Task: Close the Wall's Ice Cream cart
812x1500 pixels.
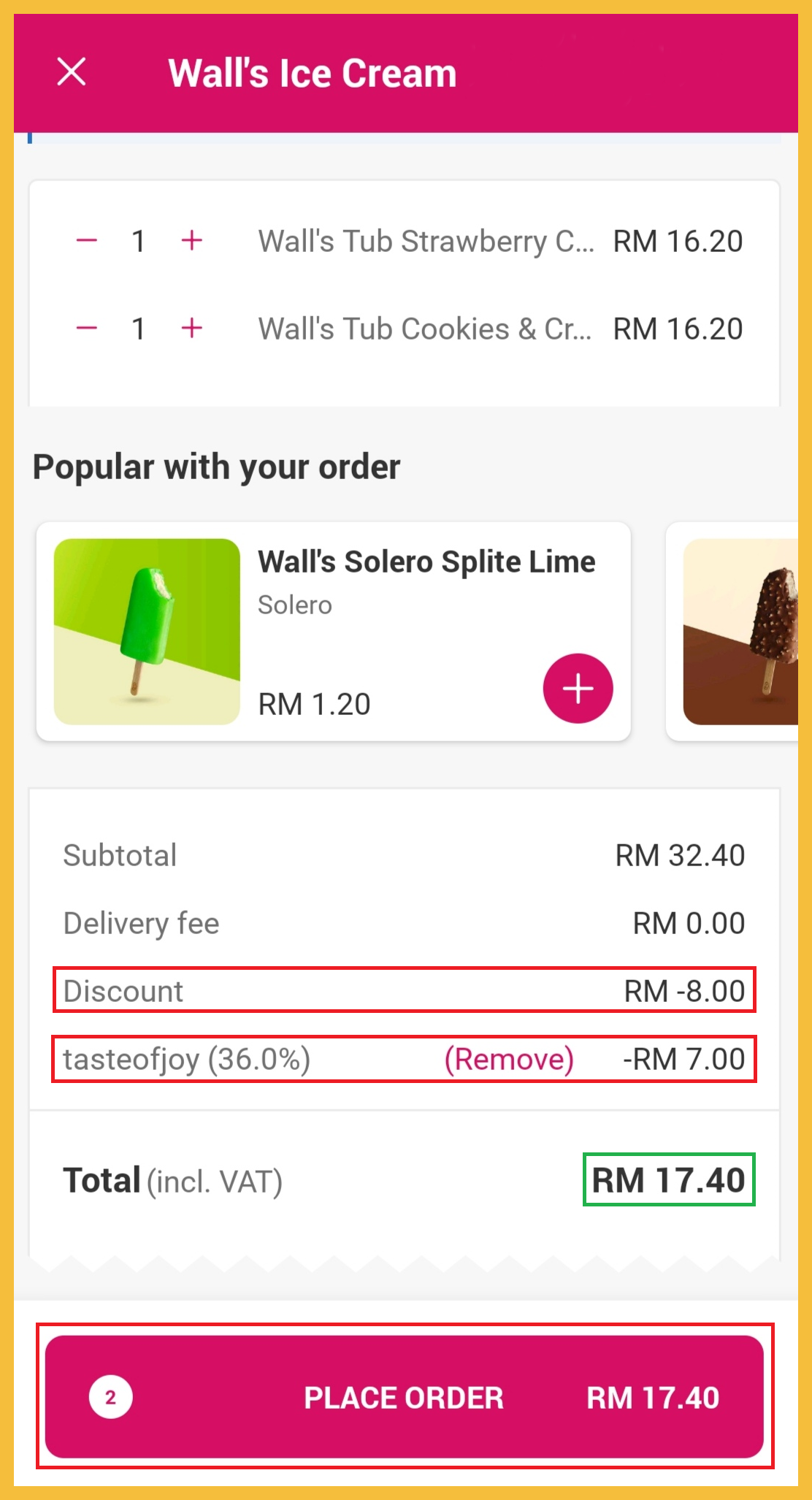Action: (72, 72)
